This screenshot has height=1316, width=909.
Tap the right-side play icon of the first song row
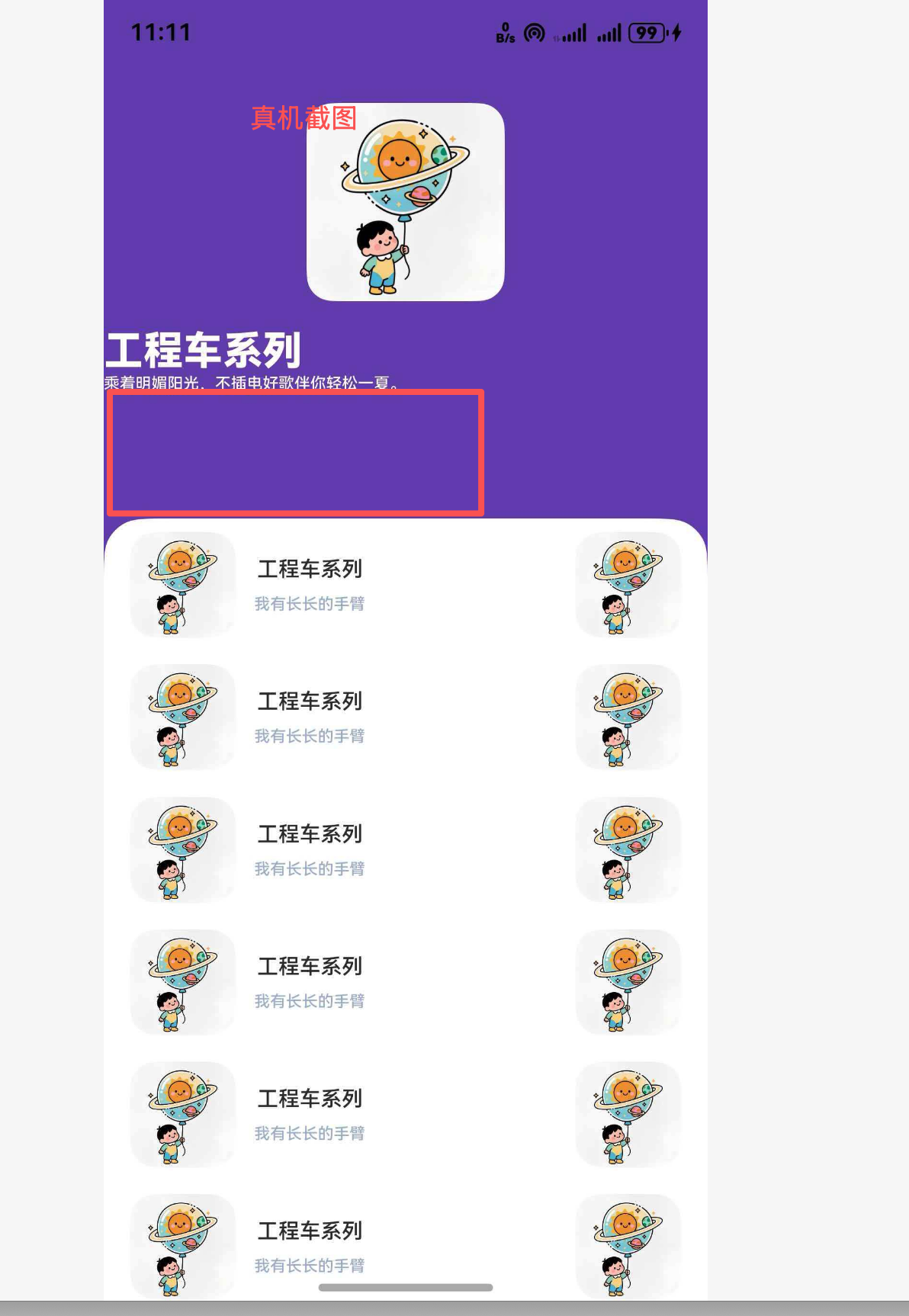[x=627, y=584]
